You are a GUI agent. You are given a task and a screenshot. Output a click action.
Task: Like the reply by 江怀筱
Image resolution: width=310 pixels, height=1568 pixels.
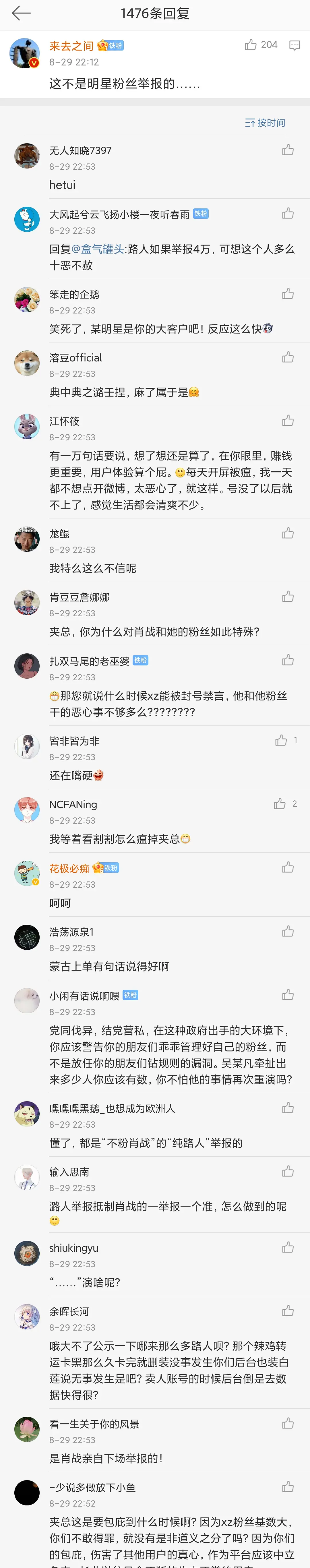coord(288,421)
